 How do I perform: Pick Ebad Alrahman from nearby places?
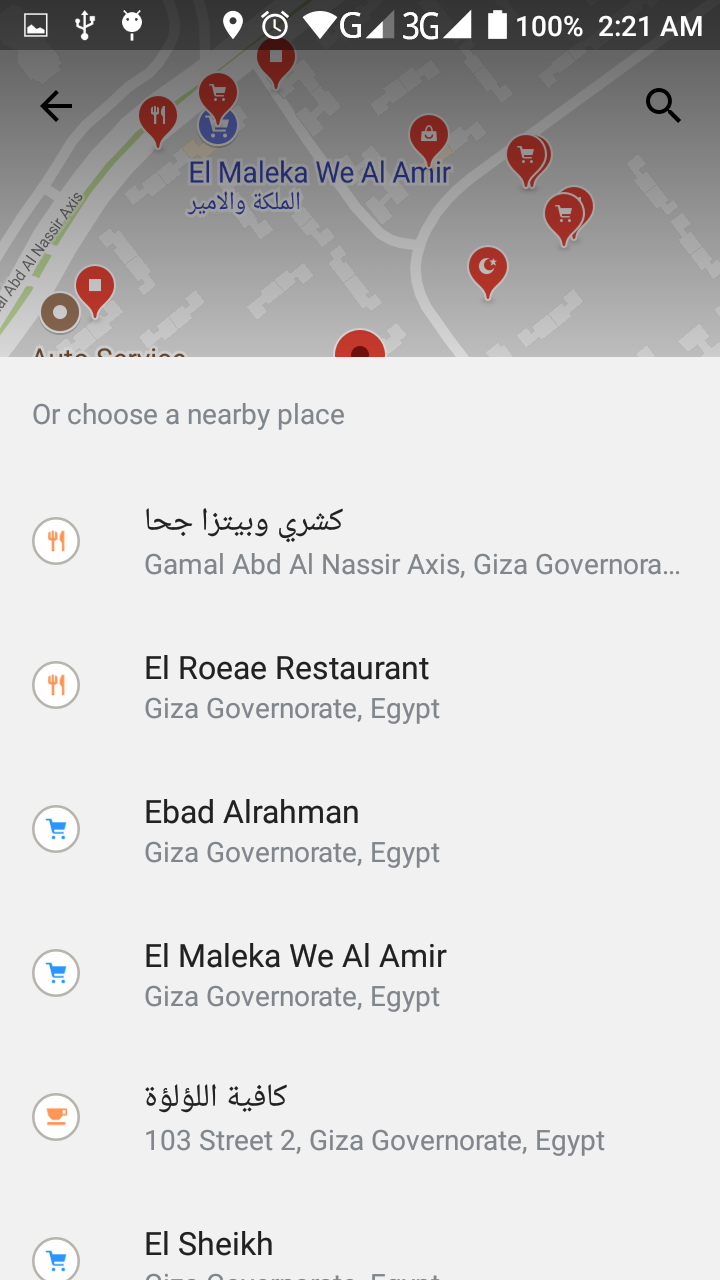click(360, 830)
